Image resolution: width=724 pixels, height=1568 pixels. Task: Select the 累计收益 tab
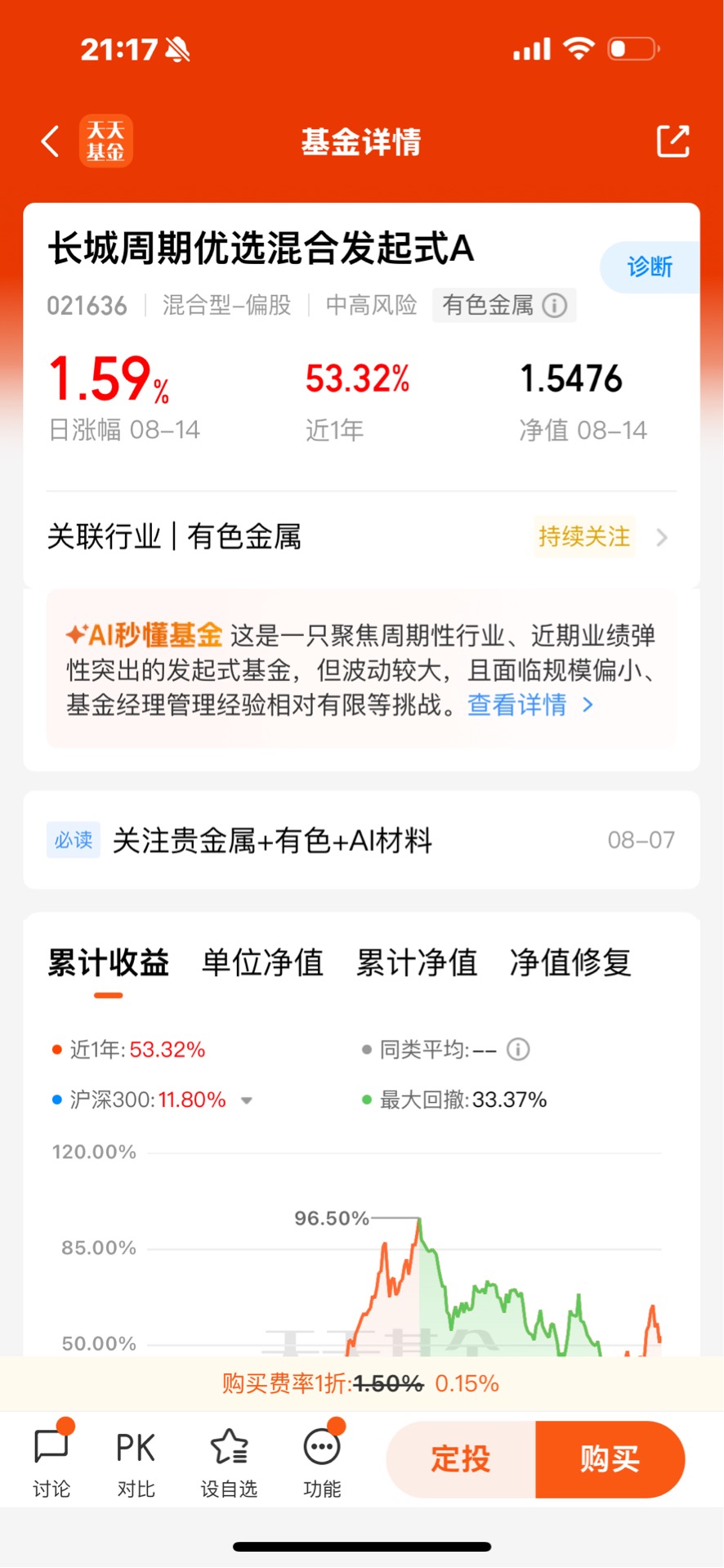click(108, 964)
